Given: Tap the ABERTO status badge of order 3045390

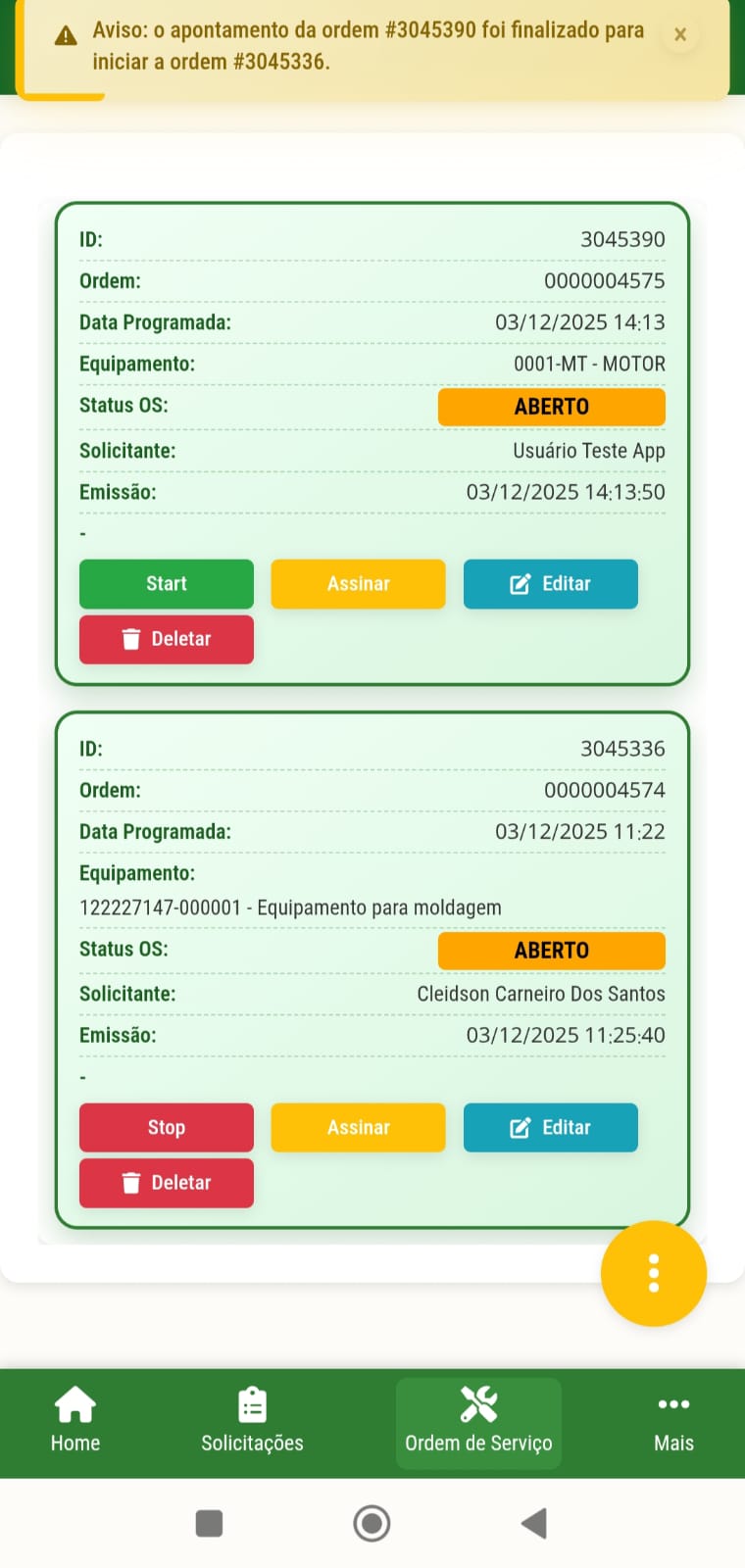Looking at the screenshot, I should (551, 407).
